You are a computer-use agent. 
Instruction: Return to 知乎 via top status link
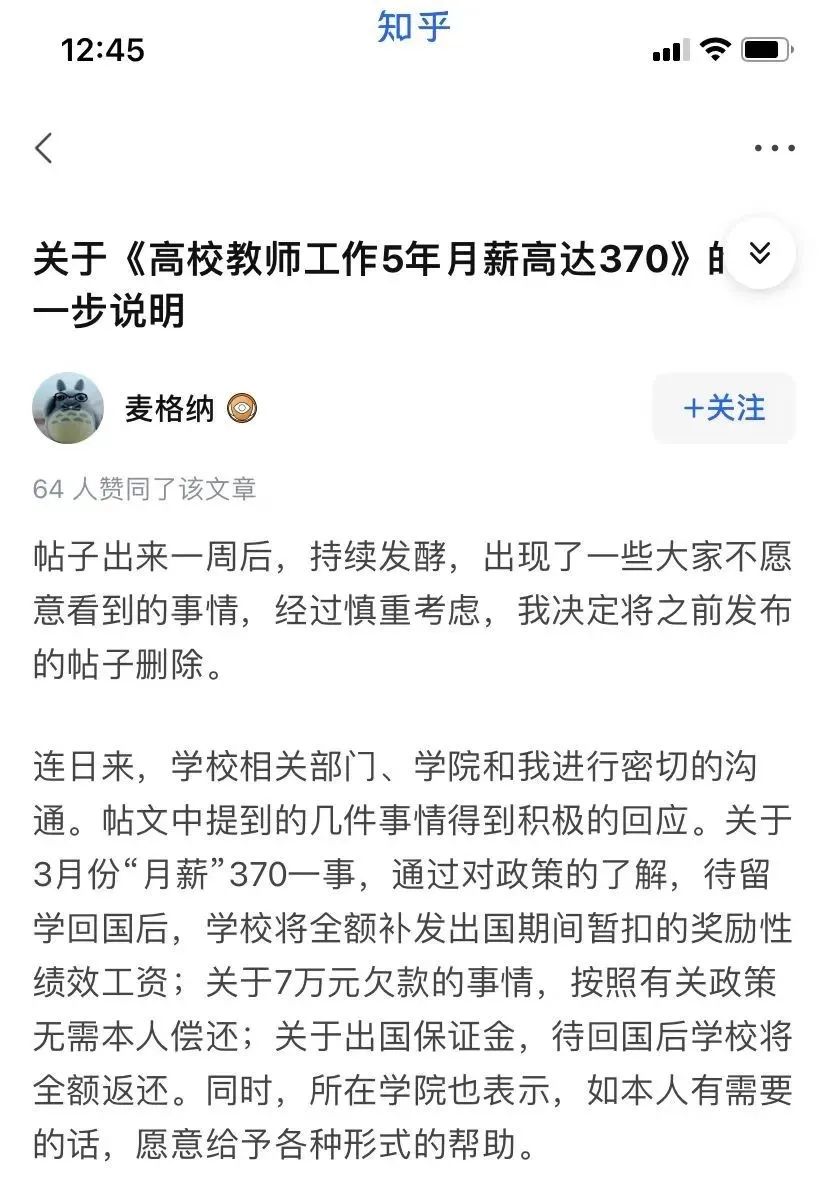tap(413, 27)
